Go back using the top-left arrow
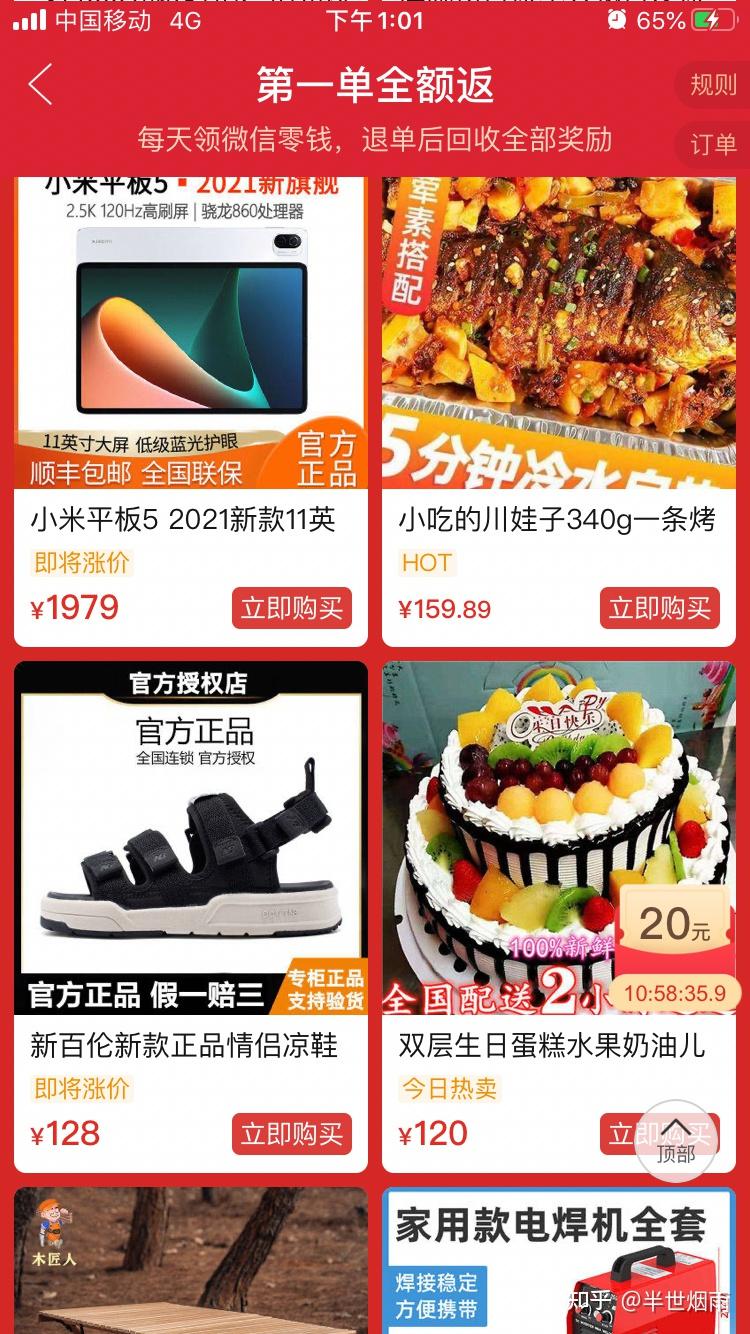This screenshot has width=750, height=1334. click(40, 85)
